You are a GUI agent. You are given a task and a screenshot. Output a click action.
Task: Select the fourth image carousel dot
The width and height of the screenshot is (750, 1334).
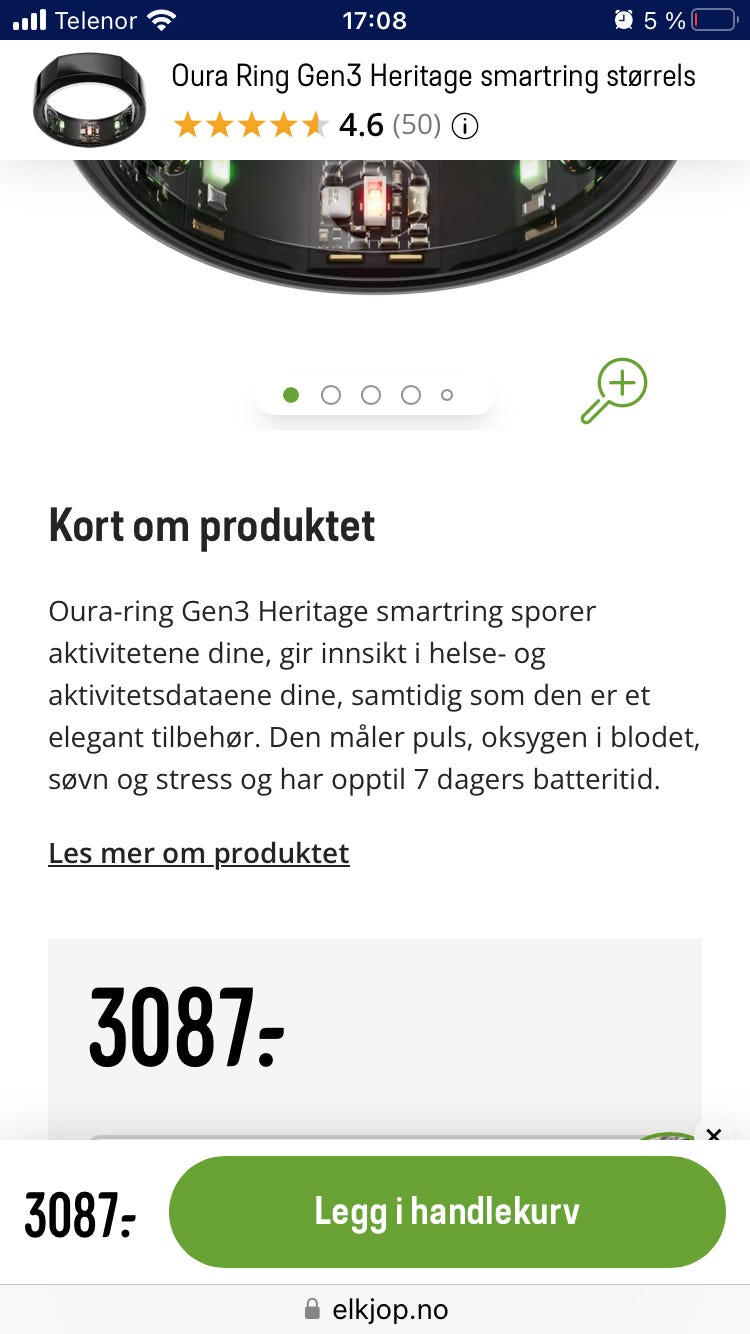(x=411, y=395)
